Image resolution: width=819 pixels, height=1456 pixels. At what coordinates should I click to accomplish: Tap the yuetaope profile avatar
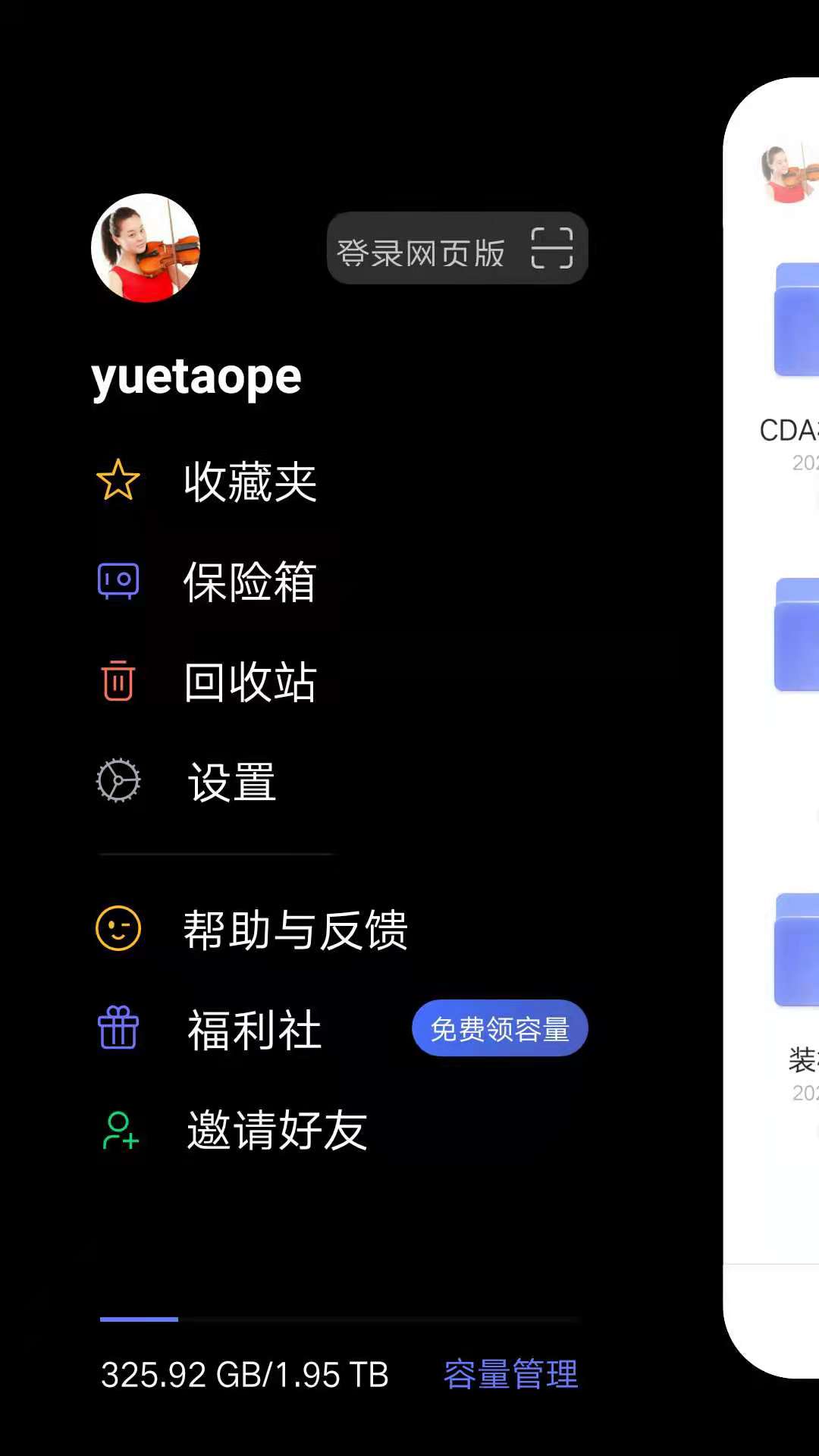click(x=146, y=248)
